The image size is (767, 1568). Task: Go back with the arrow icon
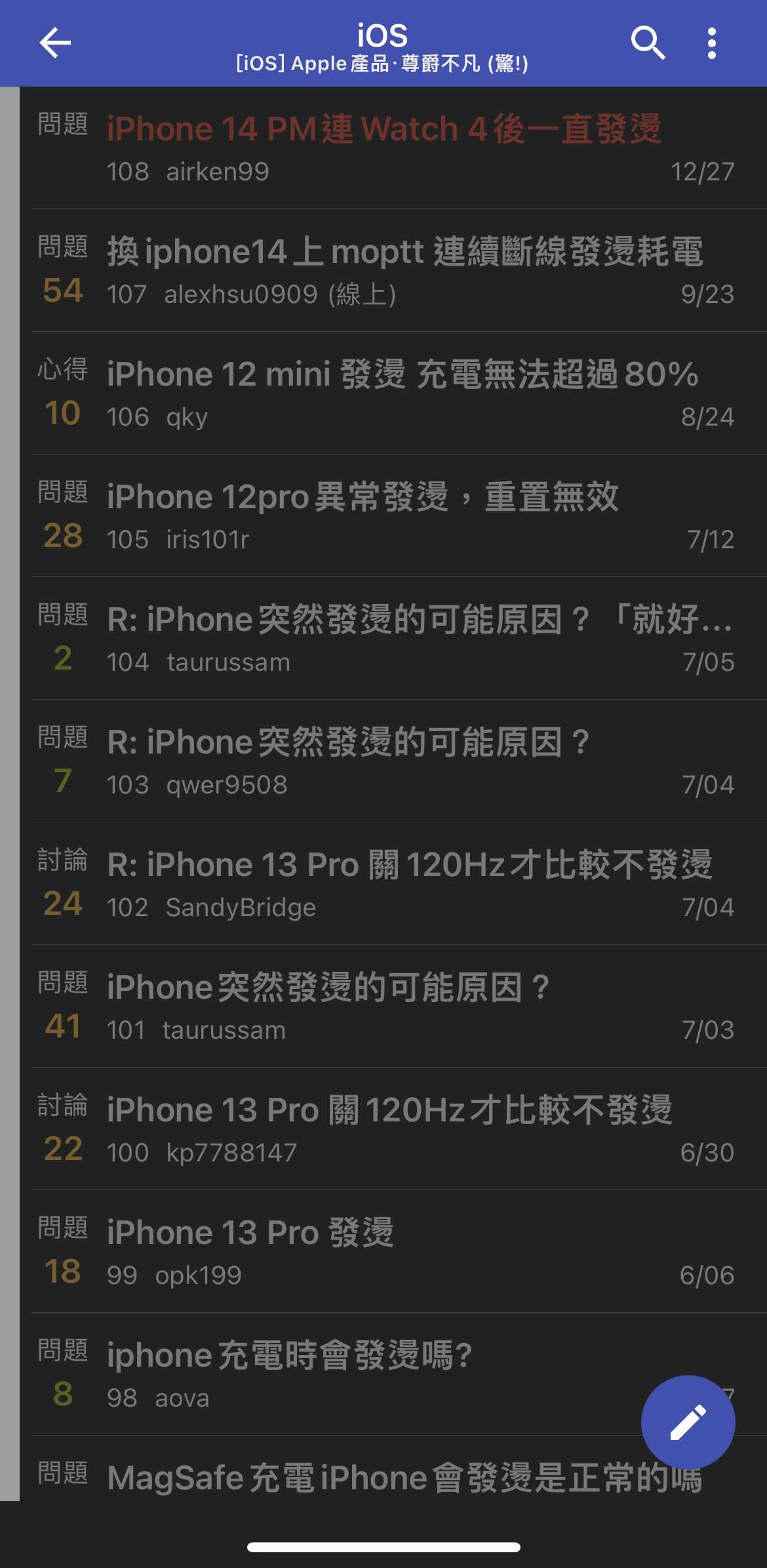pos(55,43)
